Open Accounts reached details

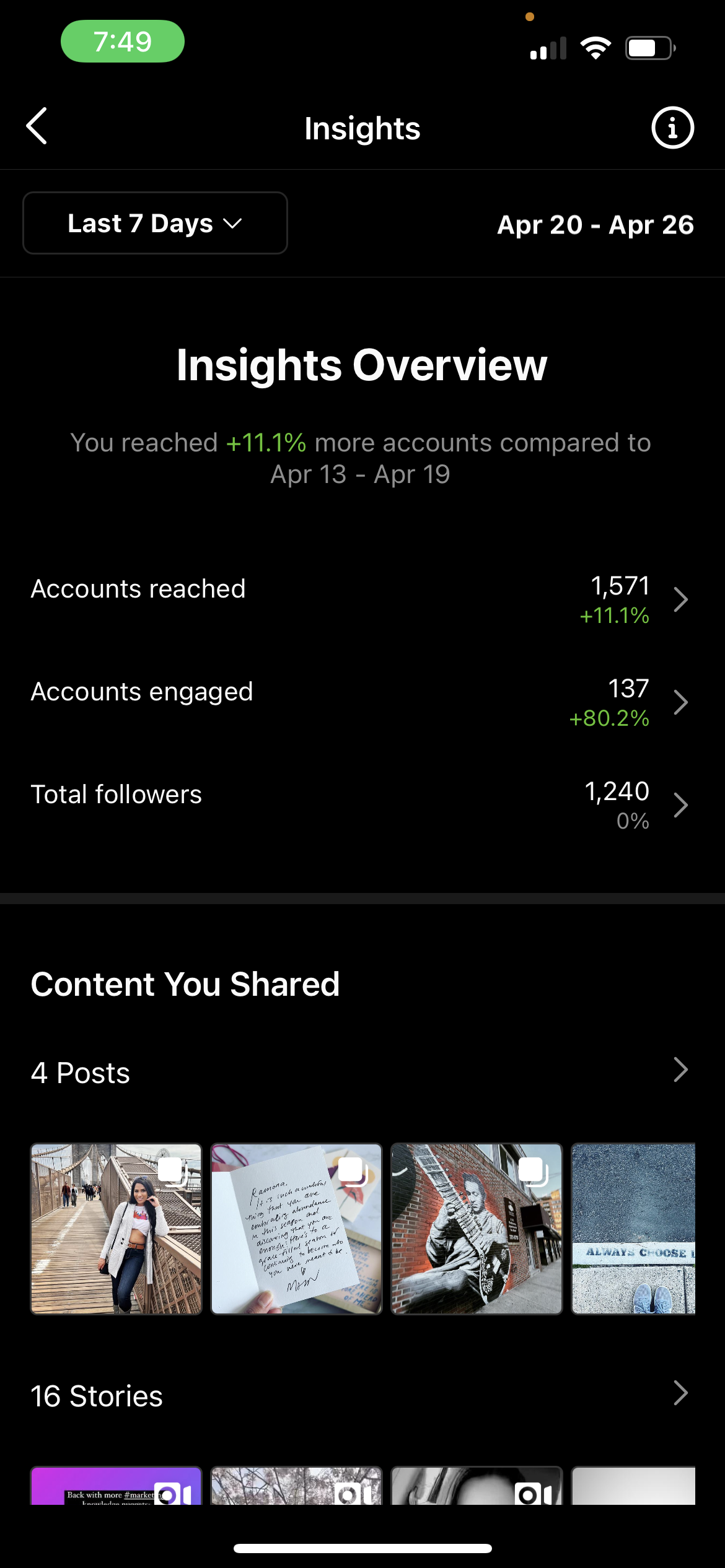point(362,599)
